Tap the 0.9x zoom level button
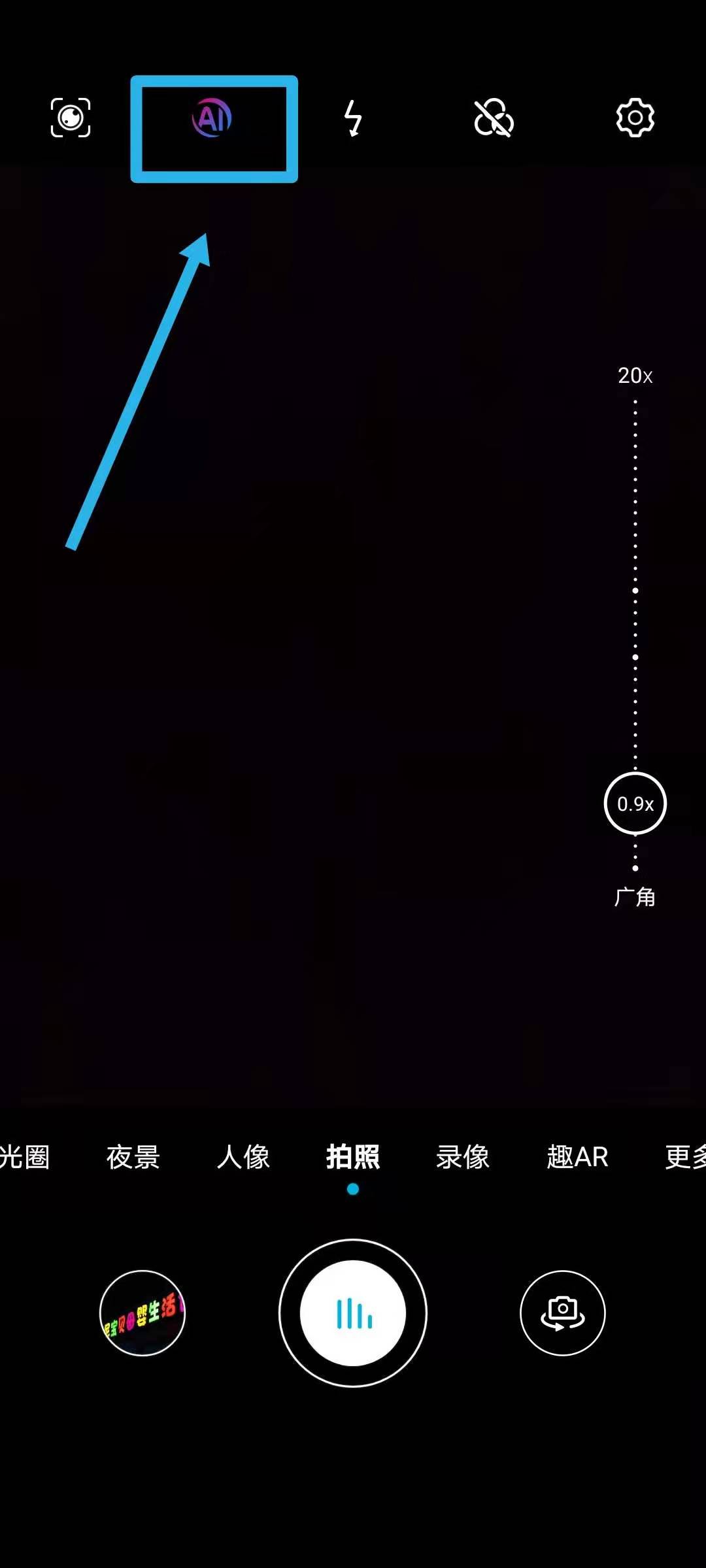 click(635, 804)
